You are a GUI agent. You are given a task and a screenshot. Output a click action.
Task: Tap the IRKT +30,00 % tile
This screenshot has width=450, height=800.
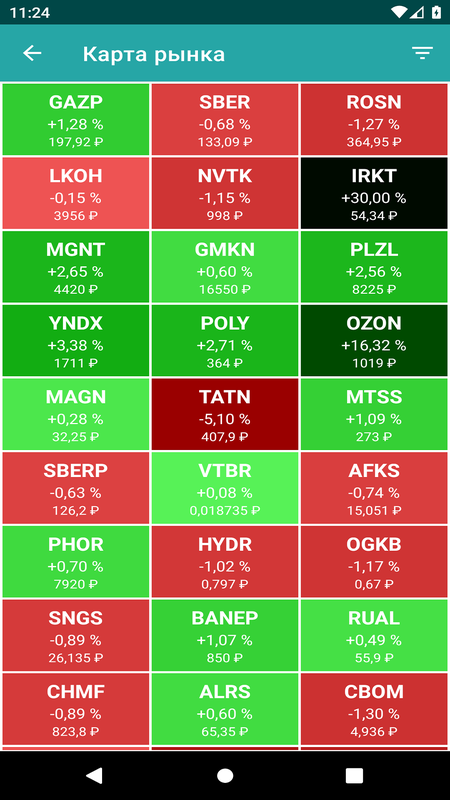(374, 193)
